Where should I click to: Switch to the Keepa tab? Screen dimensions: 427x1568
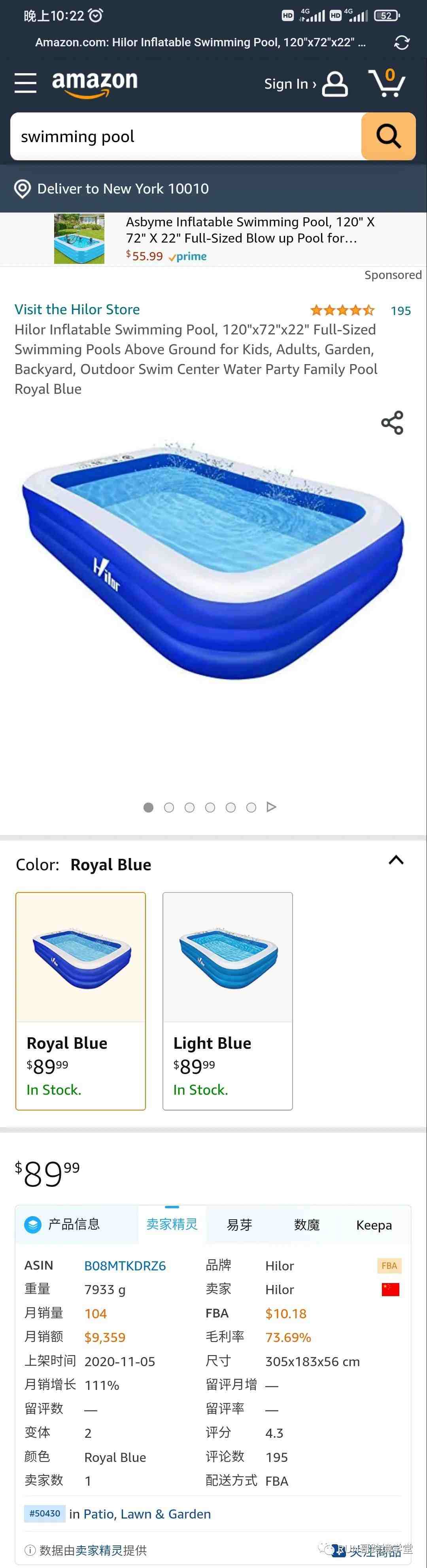pyautogui.click(x=374, y=1225)
